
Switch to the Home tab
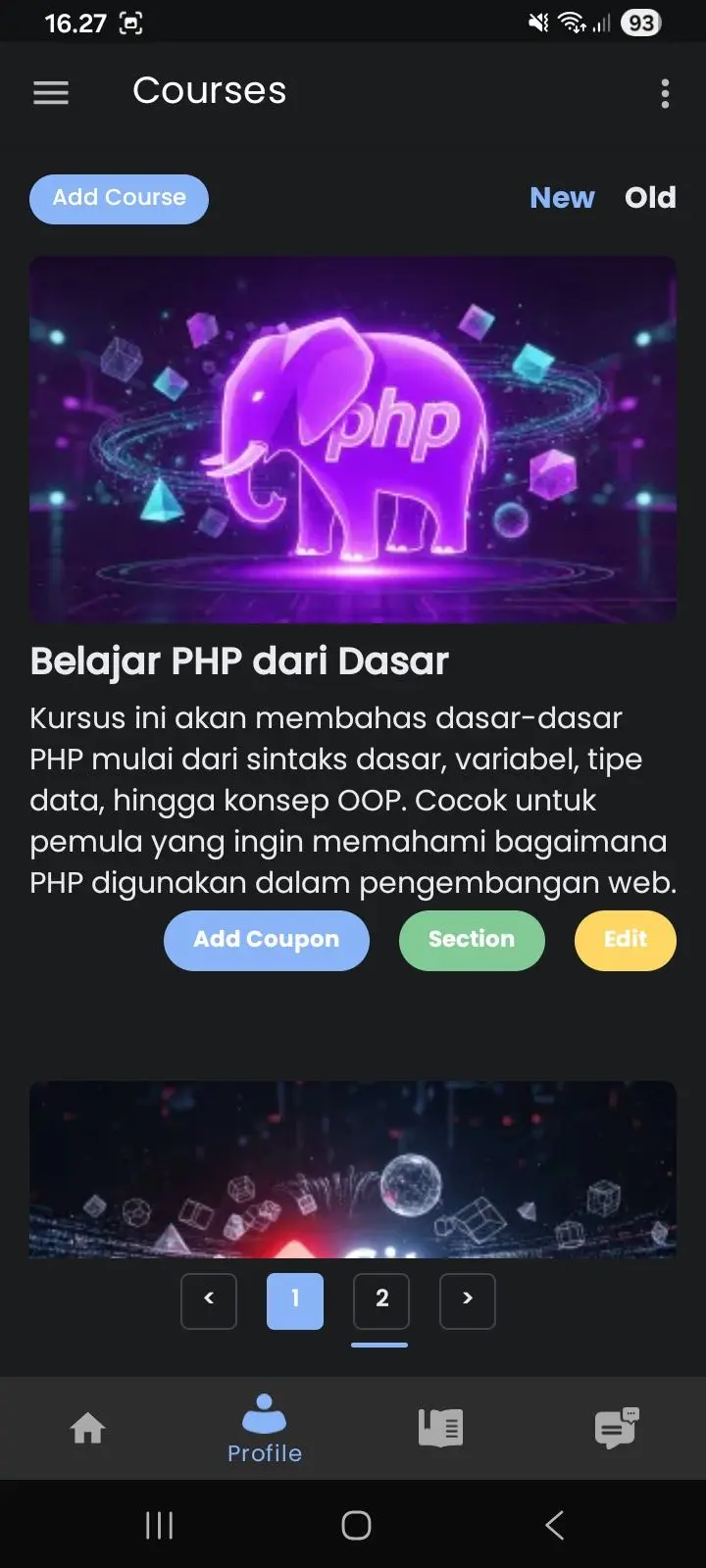click(88, 1428)
